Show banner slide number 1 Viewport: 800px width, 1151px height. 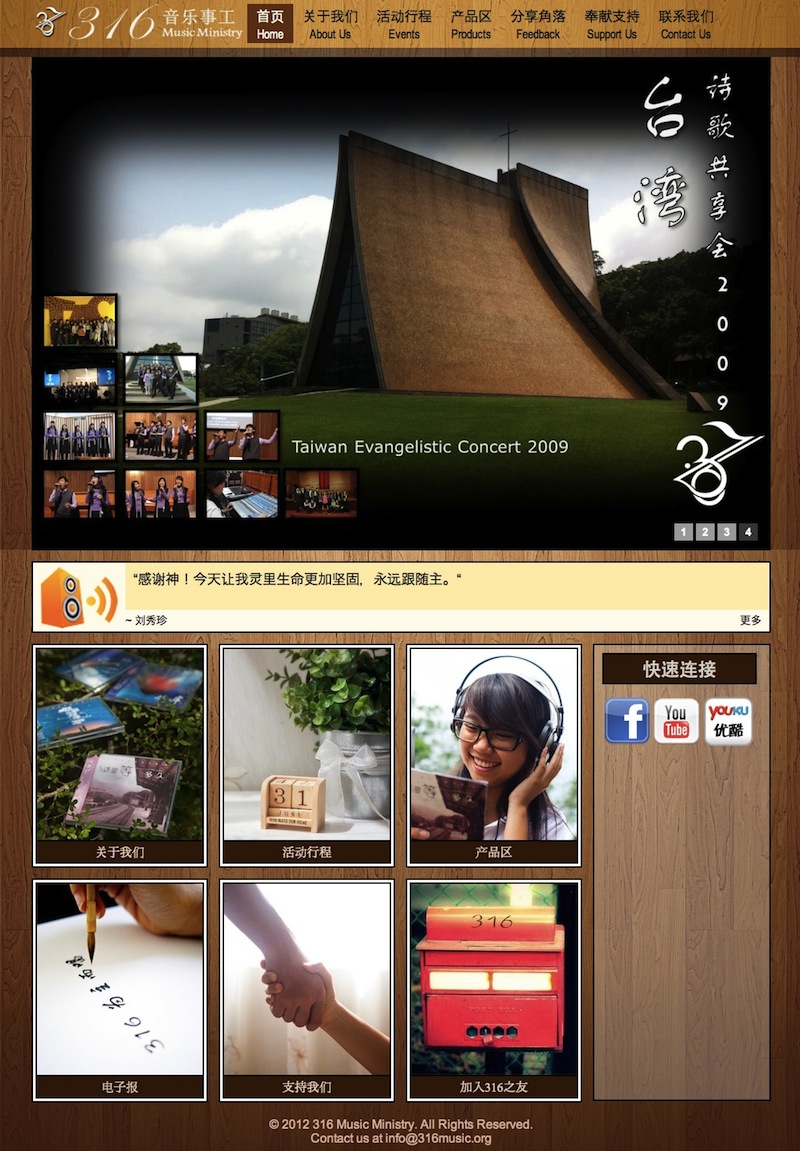(x=684, y=532)
